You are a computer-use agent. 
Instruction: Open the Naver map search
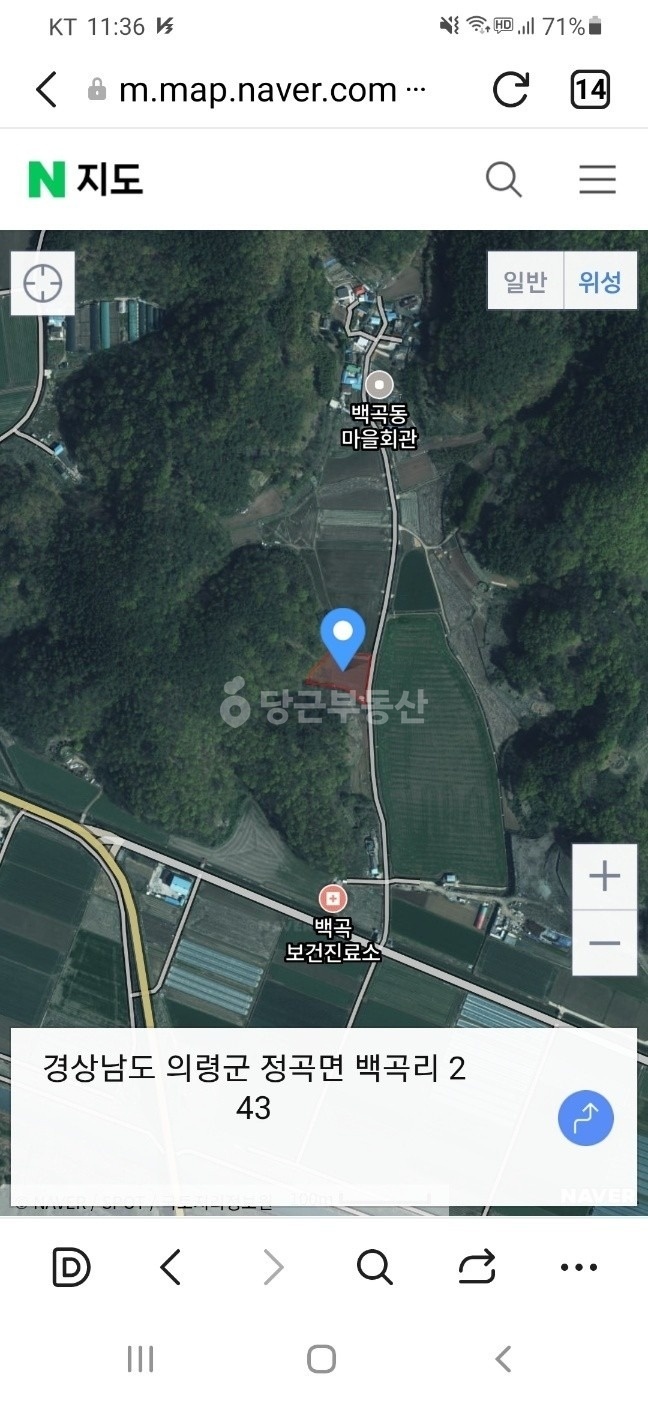coord(504,180)
